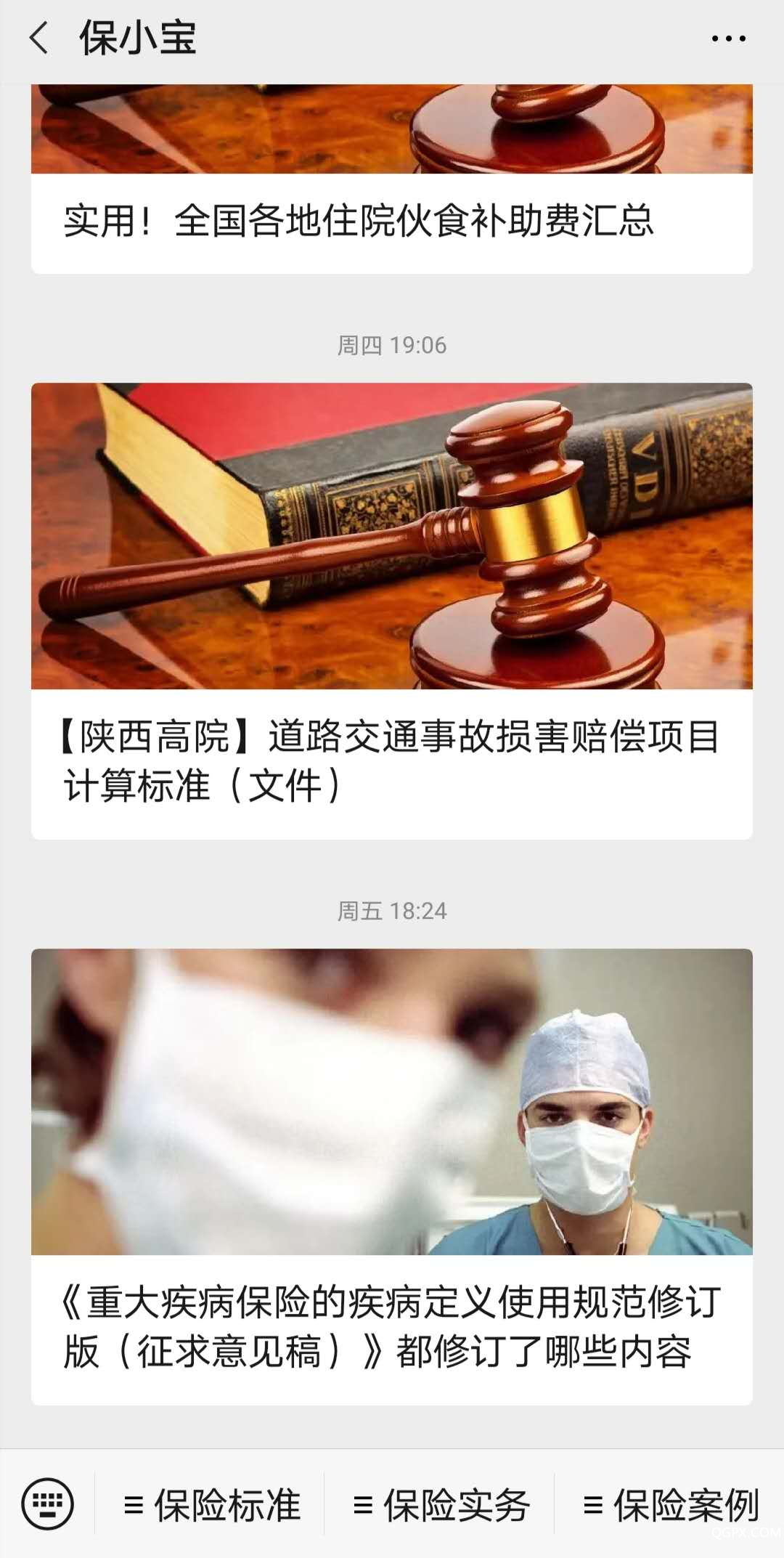
Task: Expand the 保险实务 menu
Action: (441, 1504)
